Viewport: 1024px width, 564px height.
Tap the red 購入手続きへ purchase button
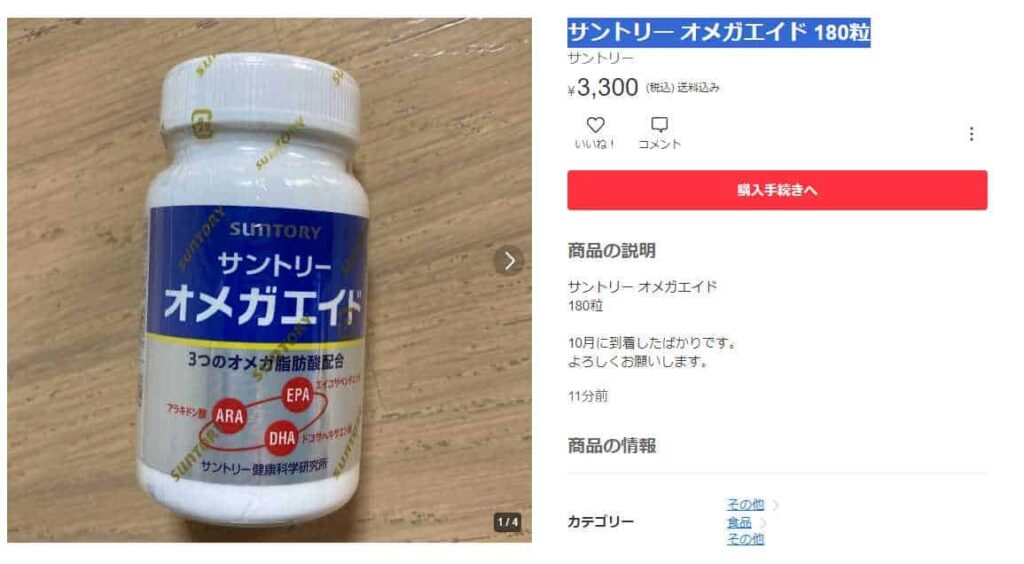[x=777, y=190]
